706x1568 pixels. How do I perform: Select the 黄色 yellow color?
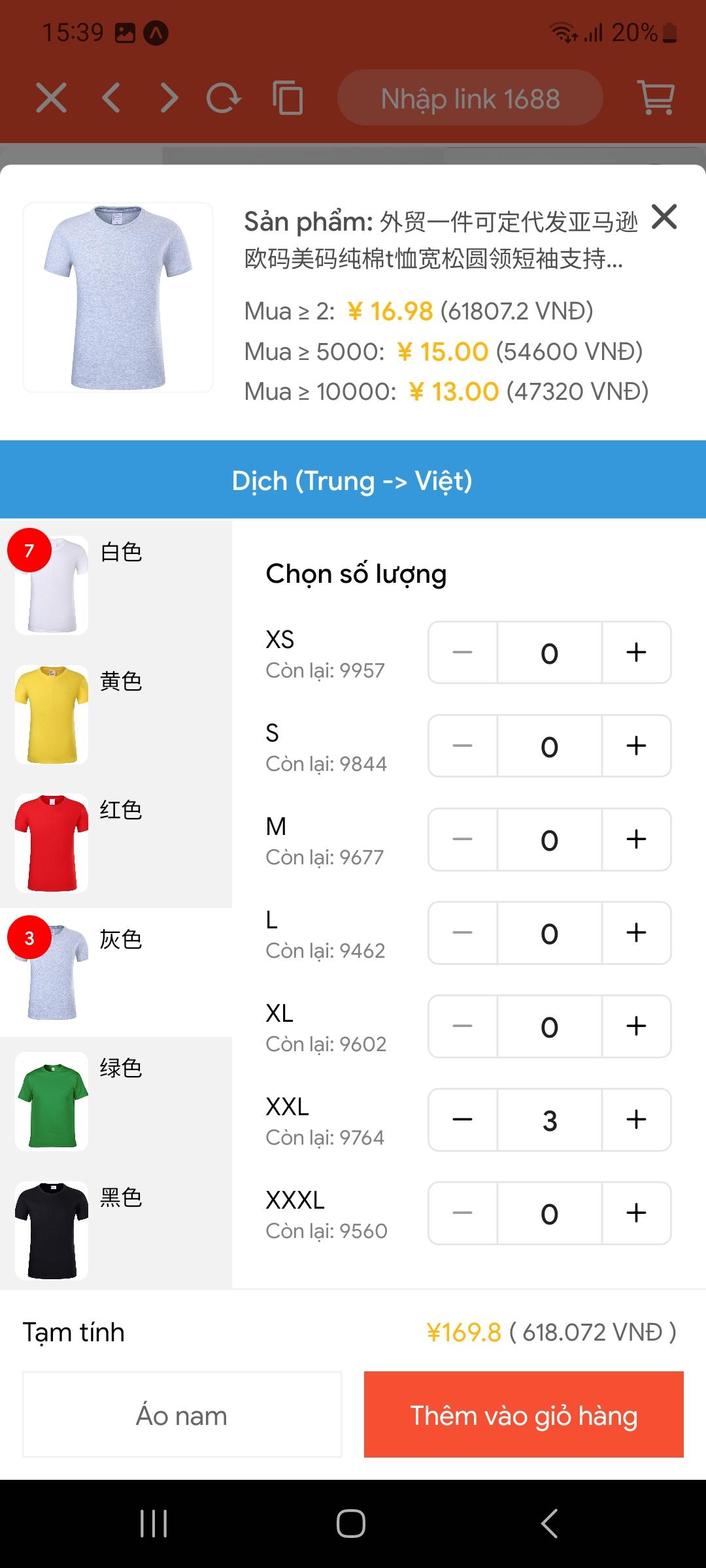pos(116,713)
